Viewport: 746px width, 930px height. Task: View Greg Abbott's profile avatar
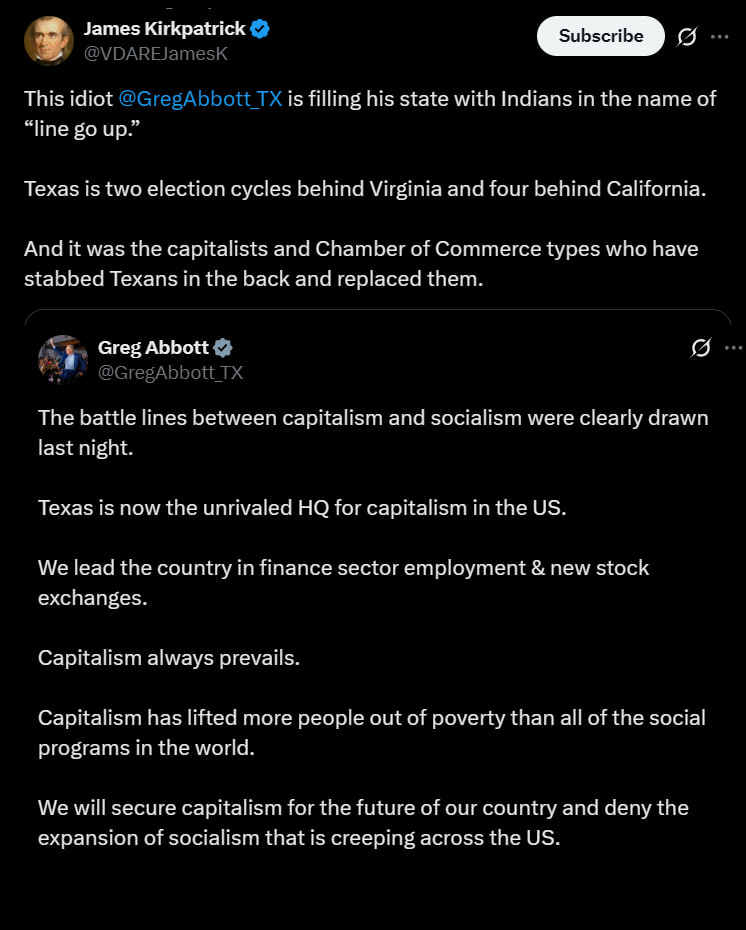pos(63,359)
